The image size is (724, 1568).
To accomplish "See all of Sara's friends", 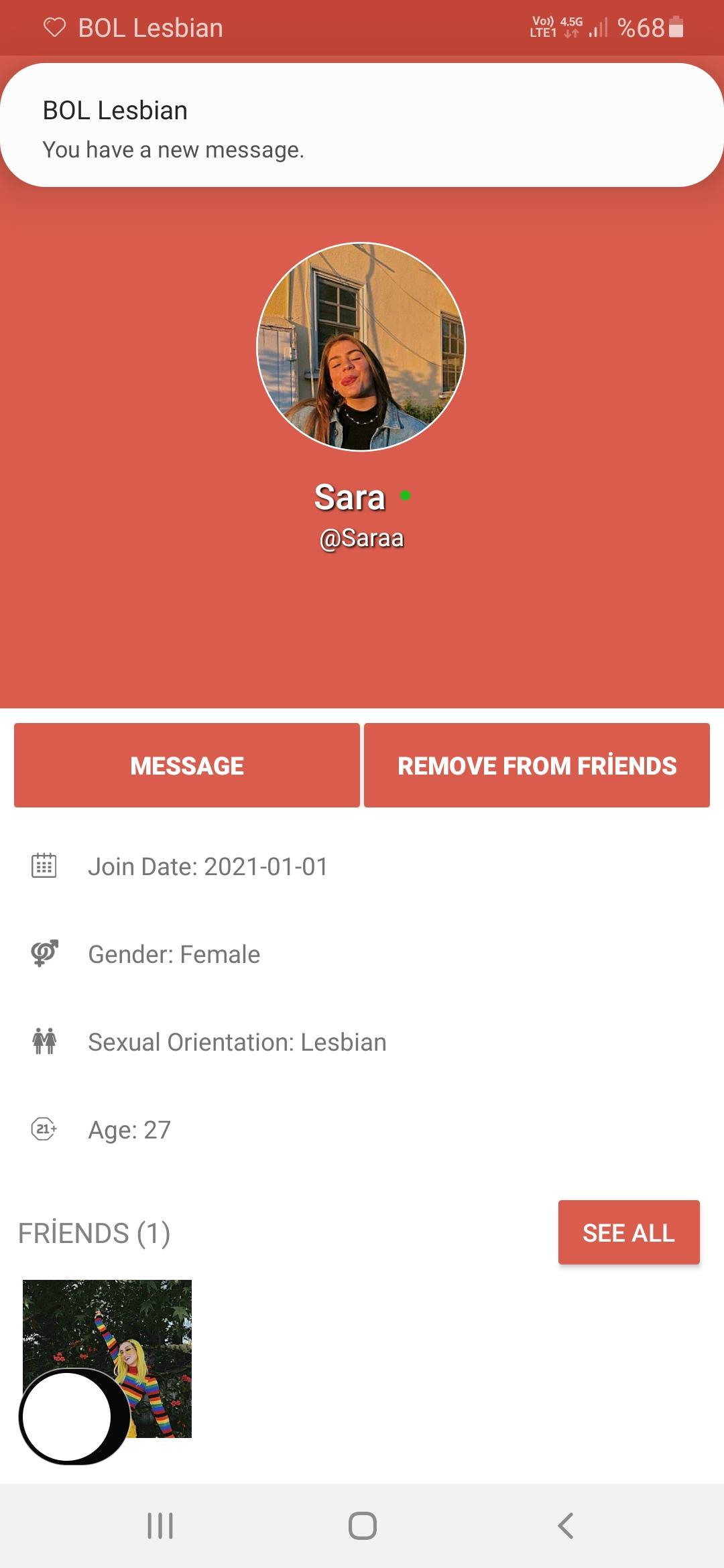I will coord(629,1232).
